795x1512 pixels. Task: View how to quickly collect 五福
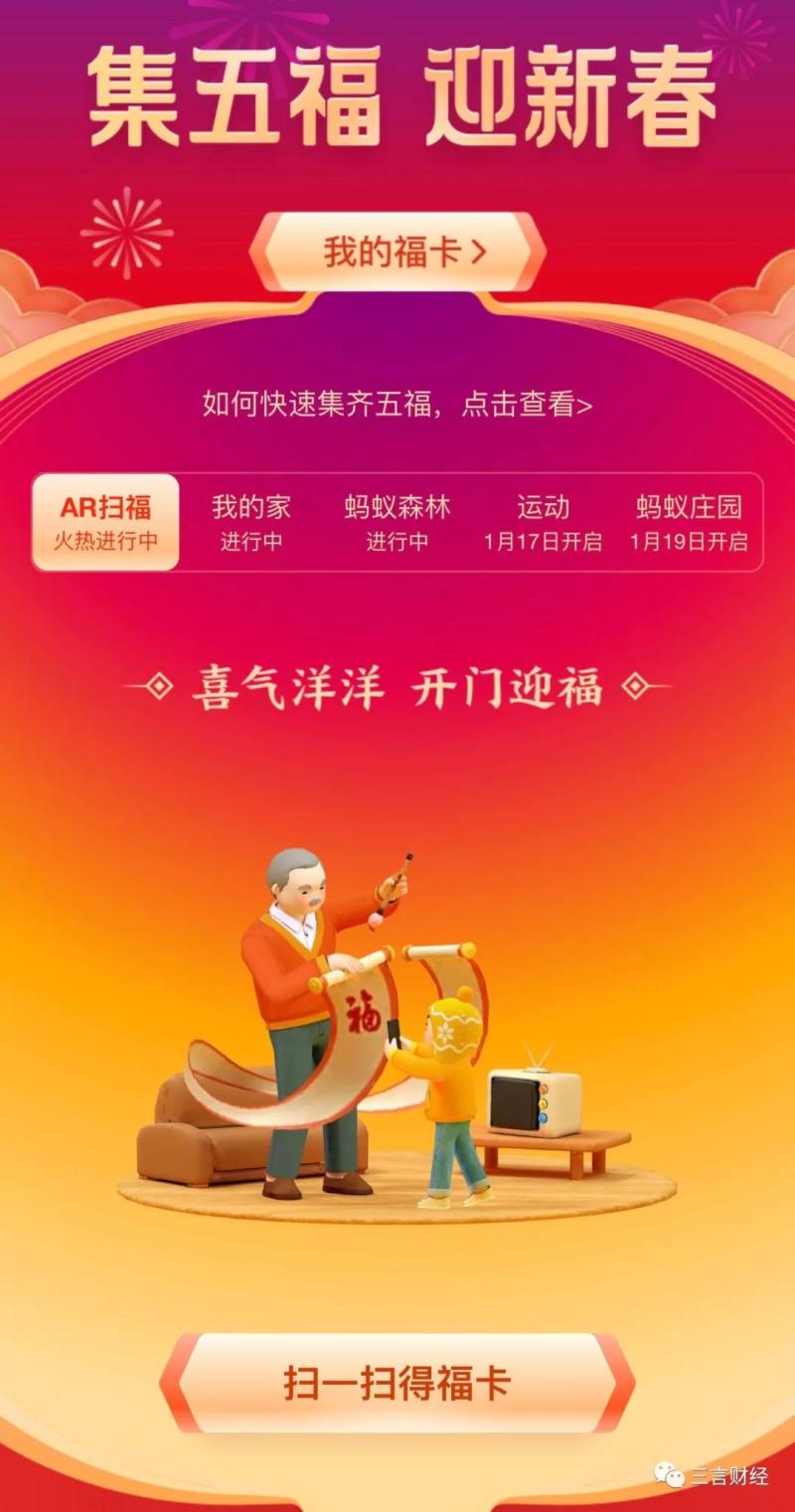click(x=397, y=405)
